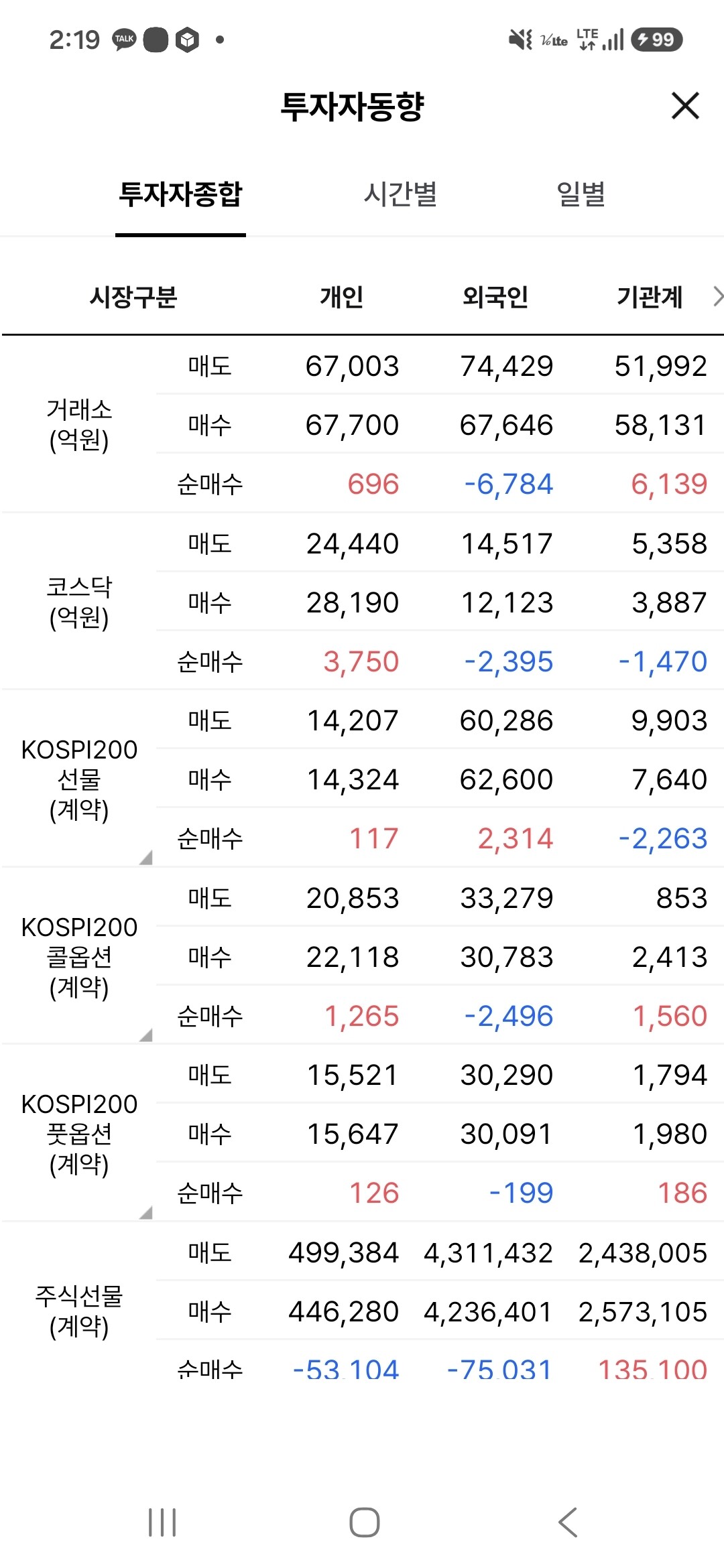The height and width of the screenshot is (1568, 724).
Task: Open the KOSPI200 콜옵션 market row
Action: 79,957
